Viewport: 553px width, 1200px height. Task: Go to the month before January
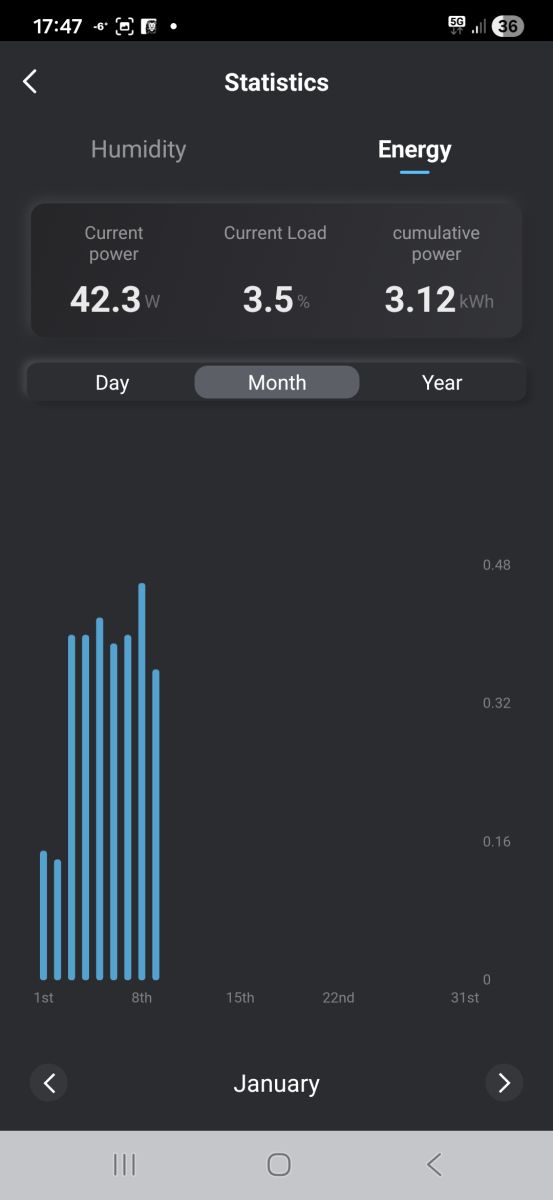(49, 1083)
